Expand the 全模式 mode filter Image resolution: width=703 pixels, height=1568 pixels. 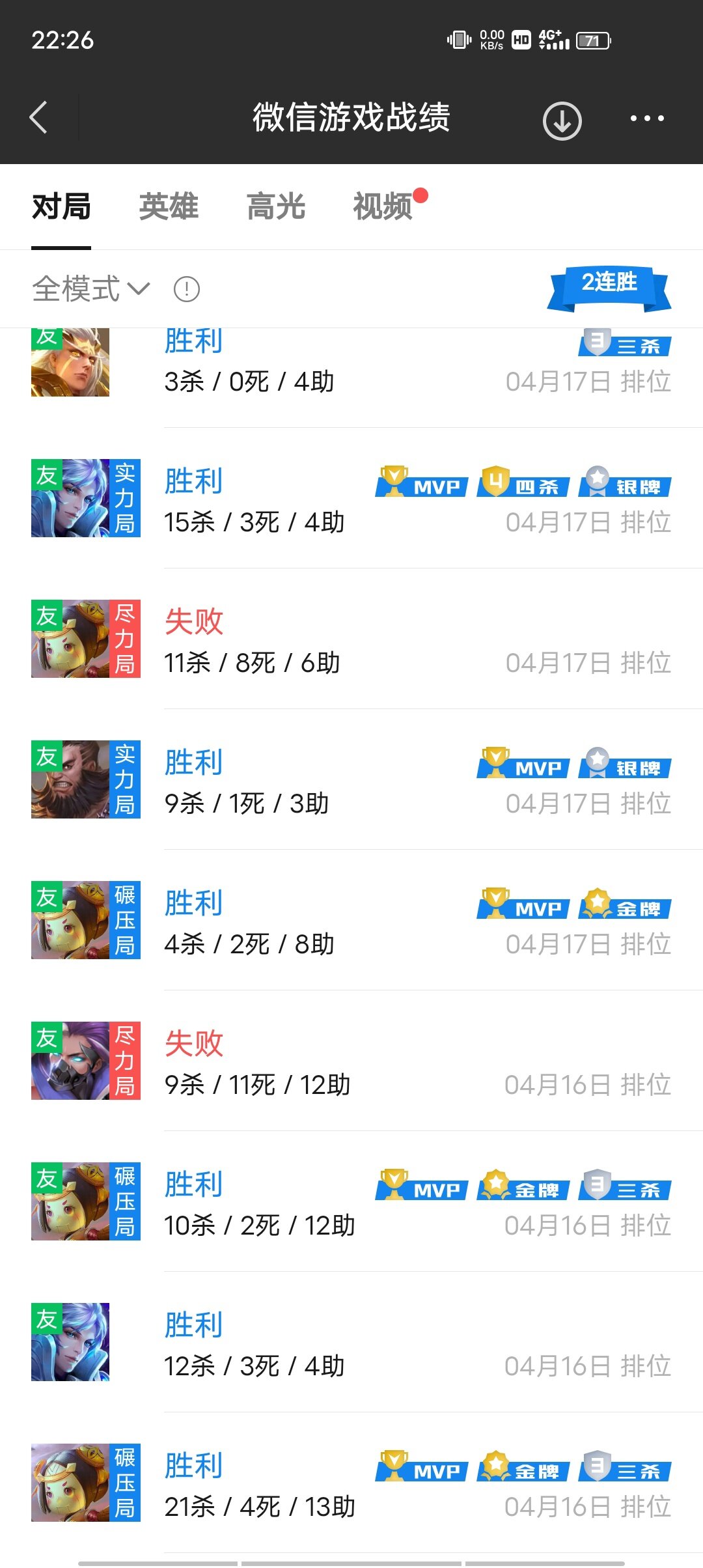tap(91, 288)
